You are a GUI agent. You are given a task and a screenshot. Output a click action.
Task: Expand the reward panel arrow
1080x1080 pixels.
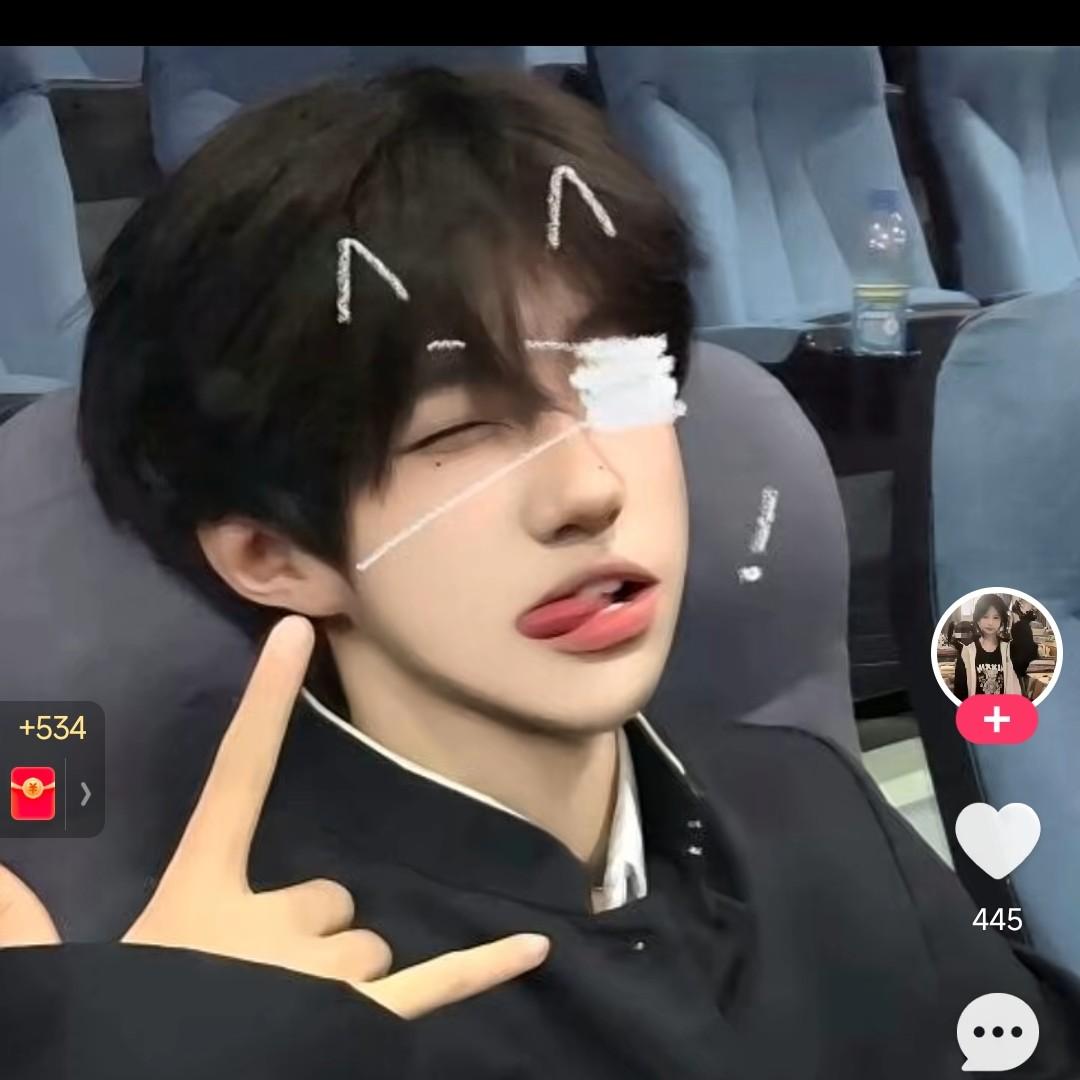(x=86, y=794)
